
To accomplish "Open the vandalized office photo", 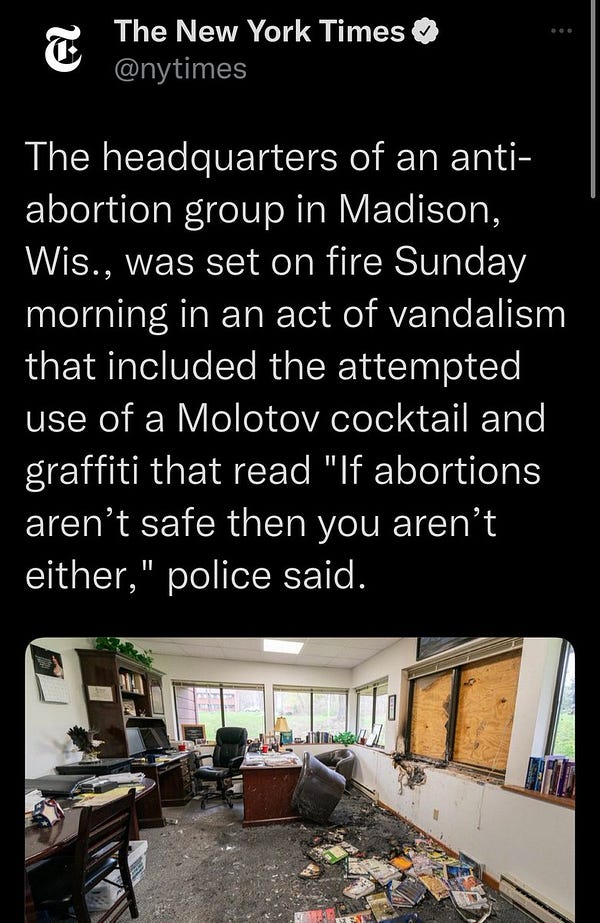I will pyautogui.click(x=300, y=778).
